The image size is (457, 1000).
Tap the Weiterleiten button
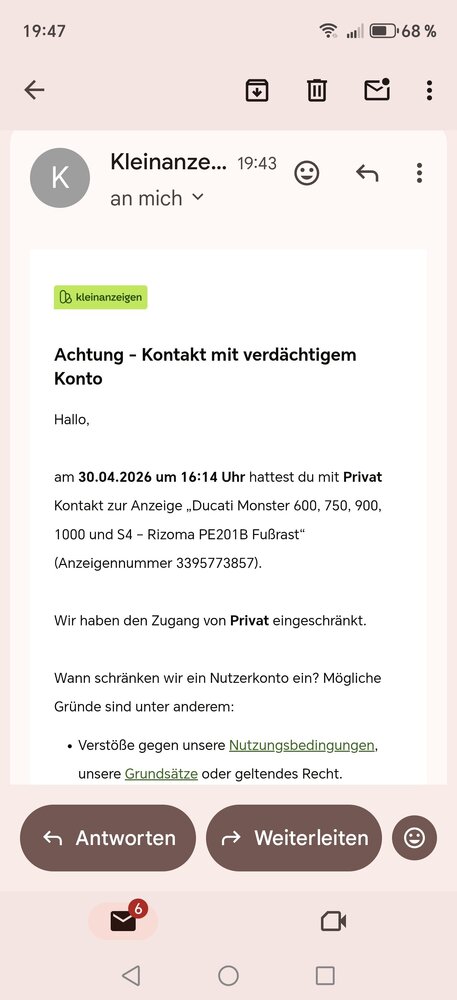click(294, 837)
